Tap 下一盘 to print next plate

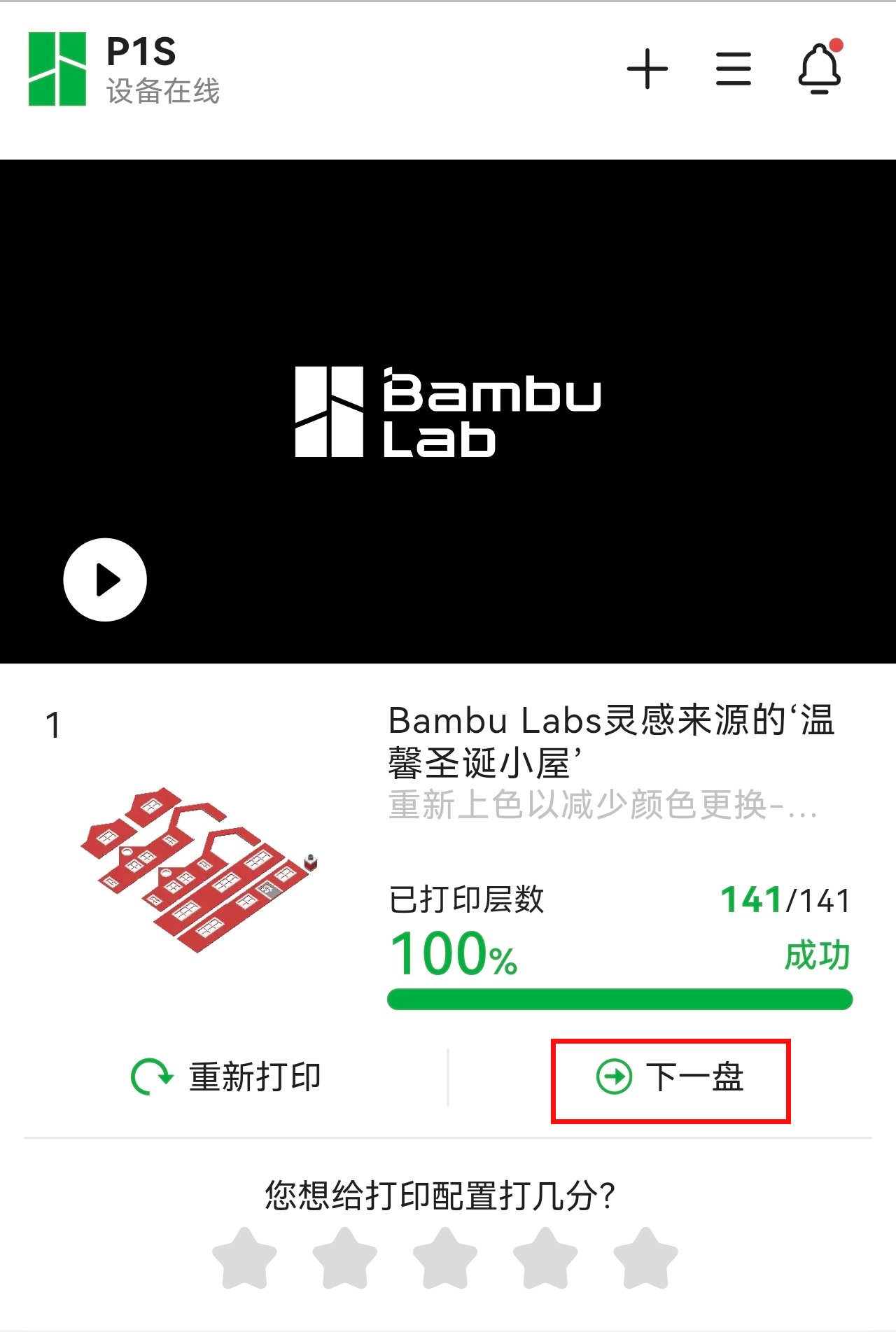pos(670,1077)
